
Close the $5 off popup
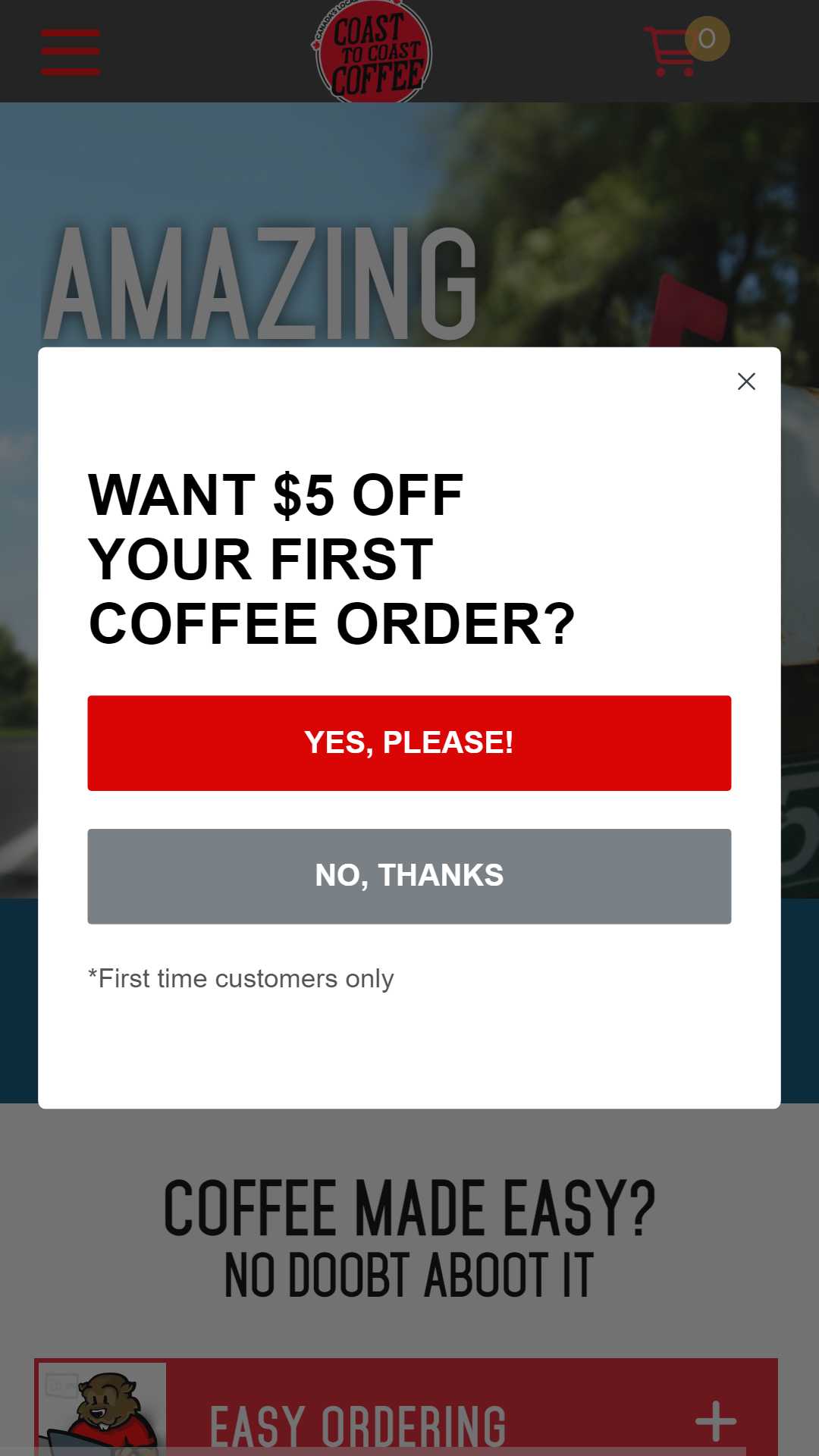point(746,381)
